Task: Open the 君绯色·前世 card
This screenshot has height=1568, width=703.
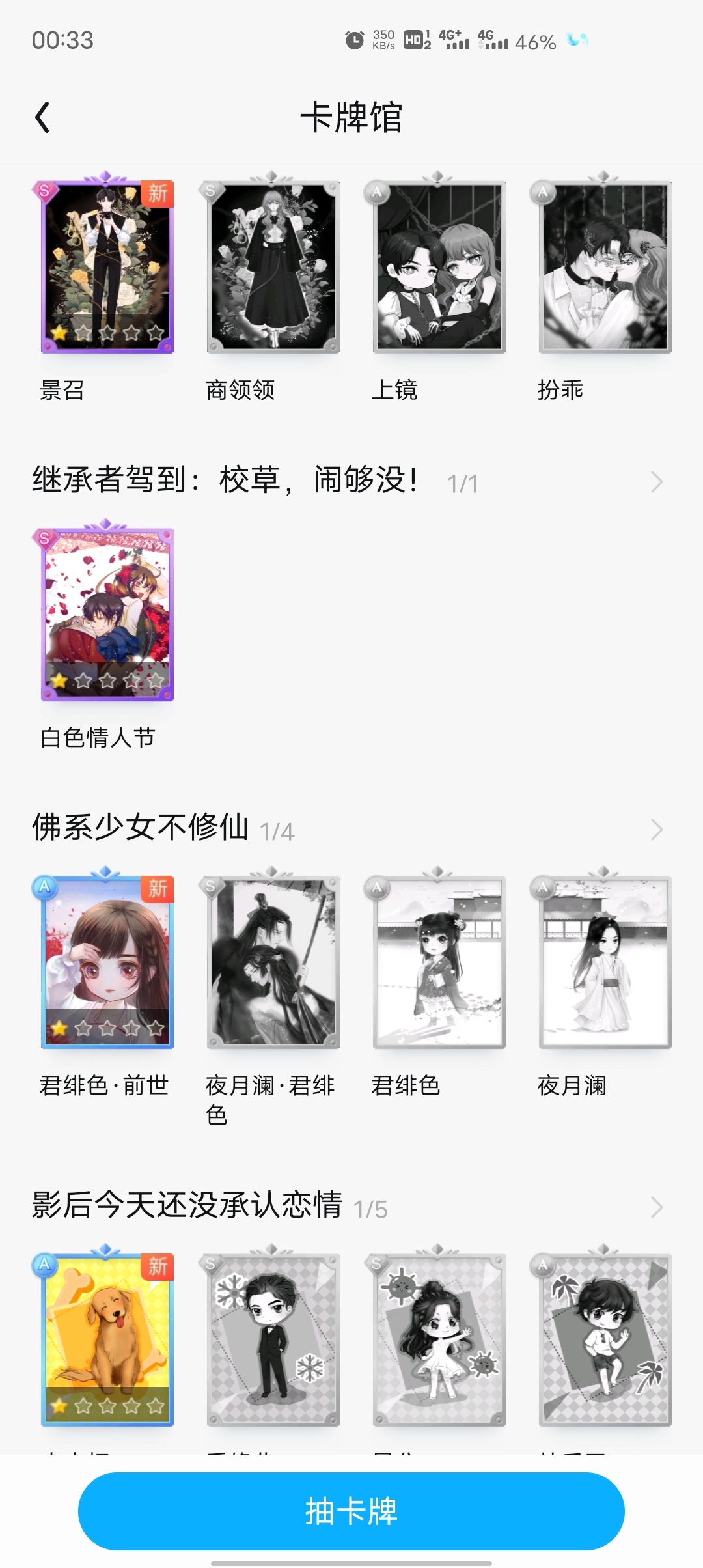Action: [107, 962]
